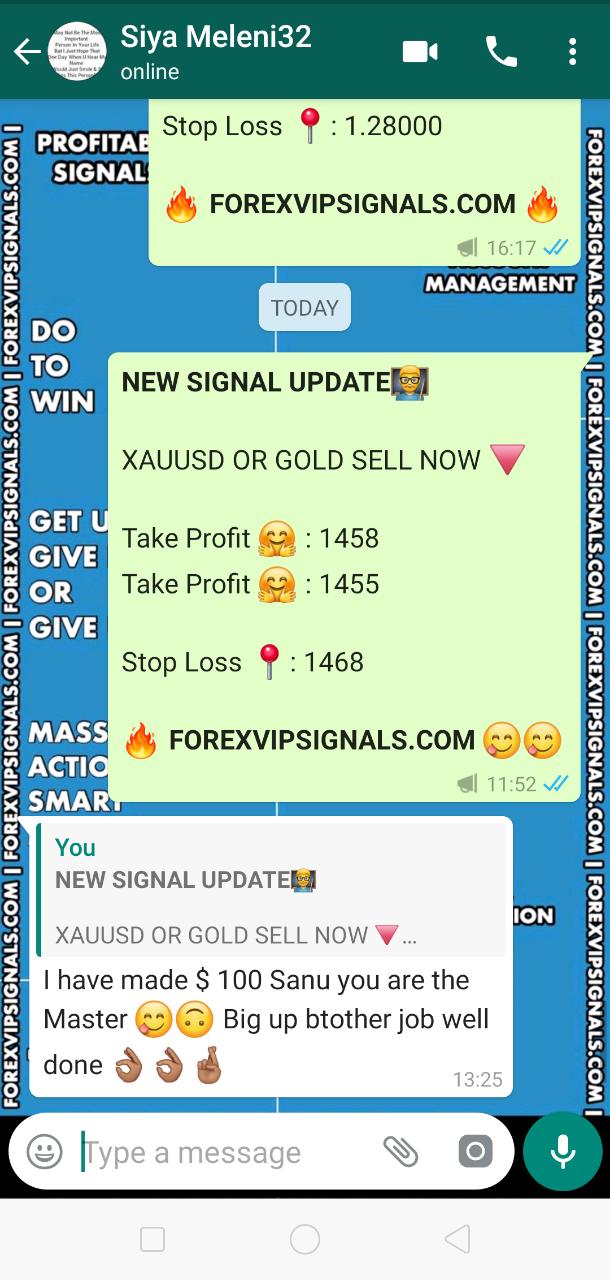
Task: Open the camera from message bar
Action: point(475,1152)
